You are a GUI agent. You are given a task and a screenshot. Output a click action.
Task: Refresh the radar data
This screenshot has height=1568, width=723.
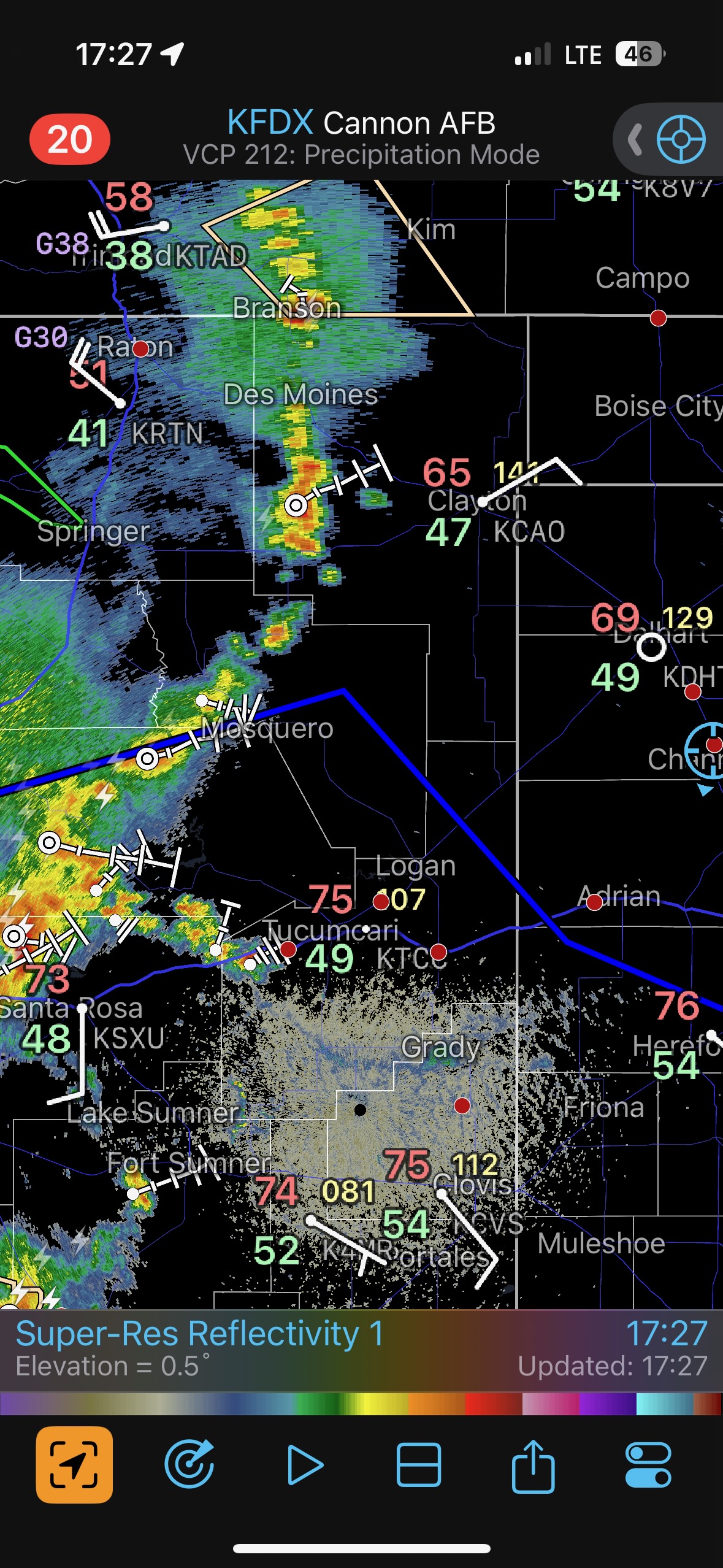189,1465
